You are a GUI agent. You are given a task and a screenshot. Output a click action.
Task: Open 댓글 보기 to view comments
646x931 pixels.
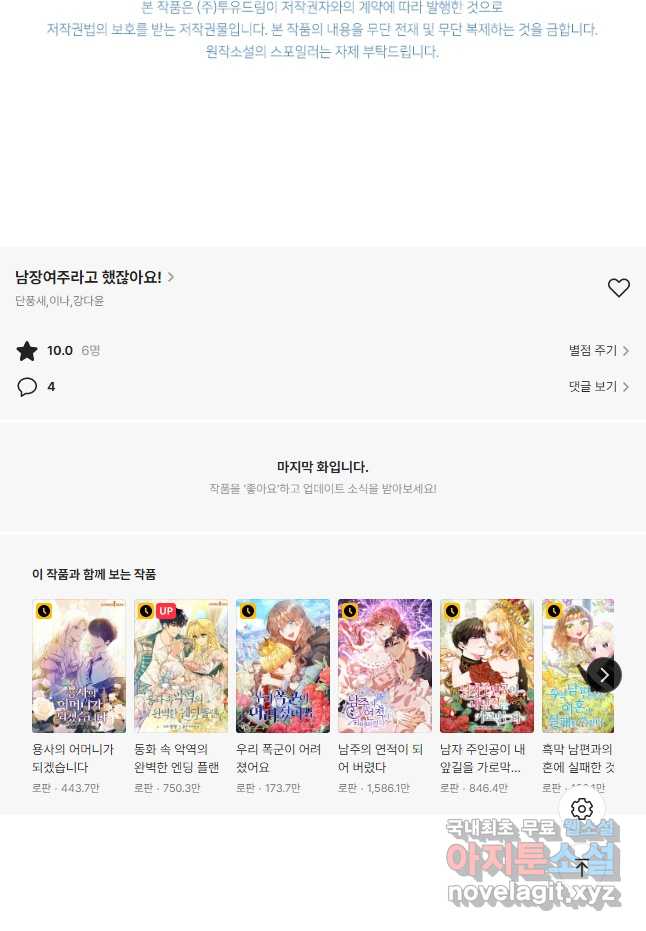pyautogui.click(x=598, y=386)
